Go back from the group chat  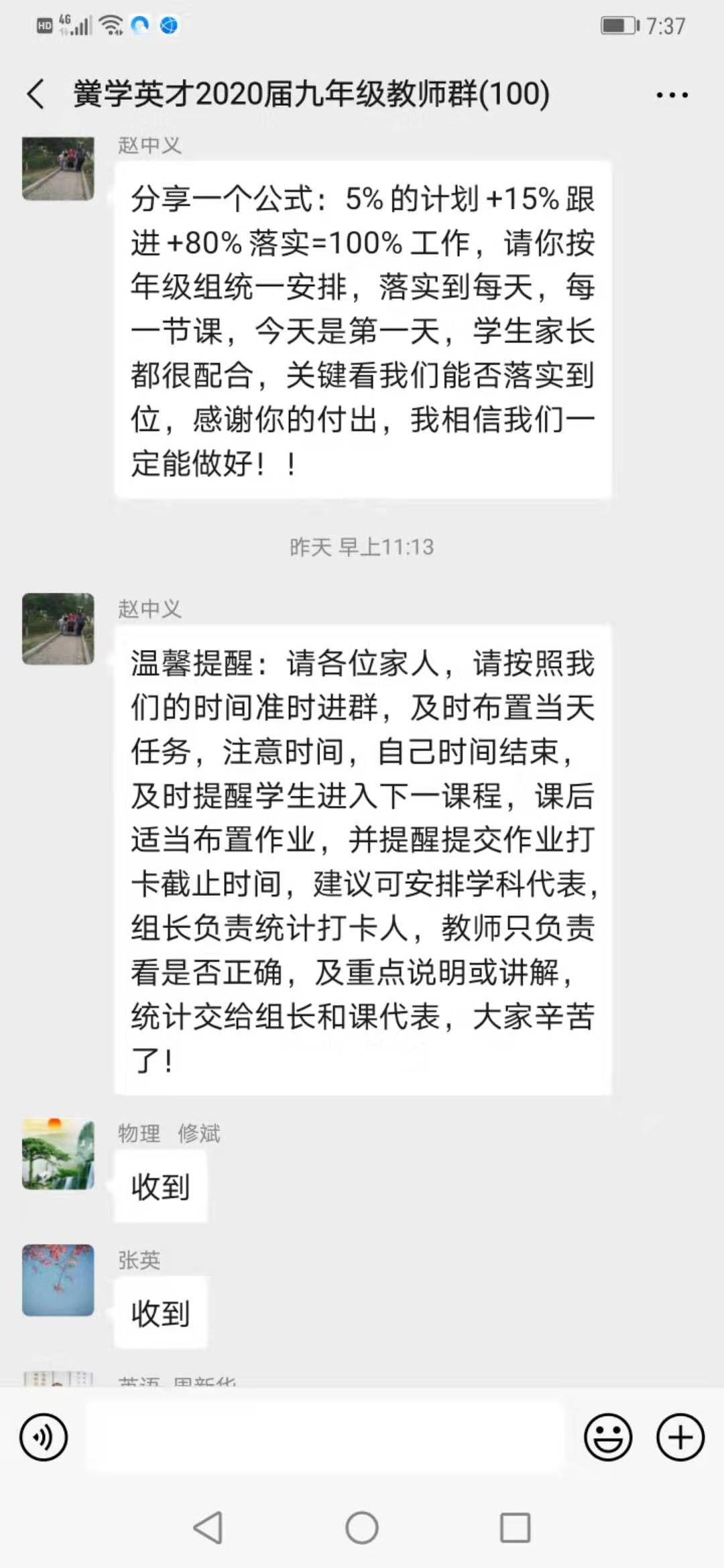tap(36, 94)
